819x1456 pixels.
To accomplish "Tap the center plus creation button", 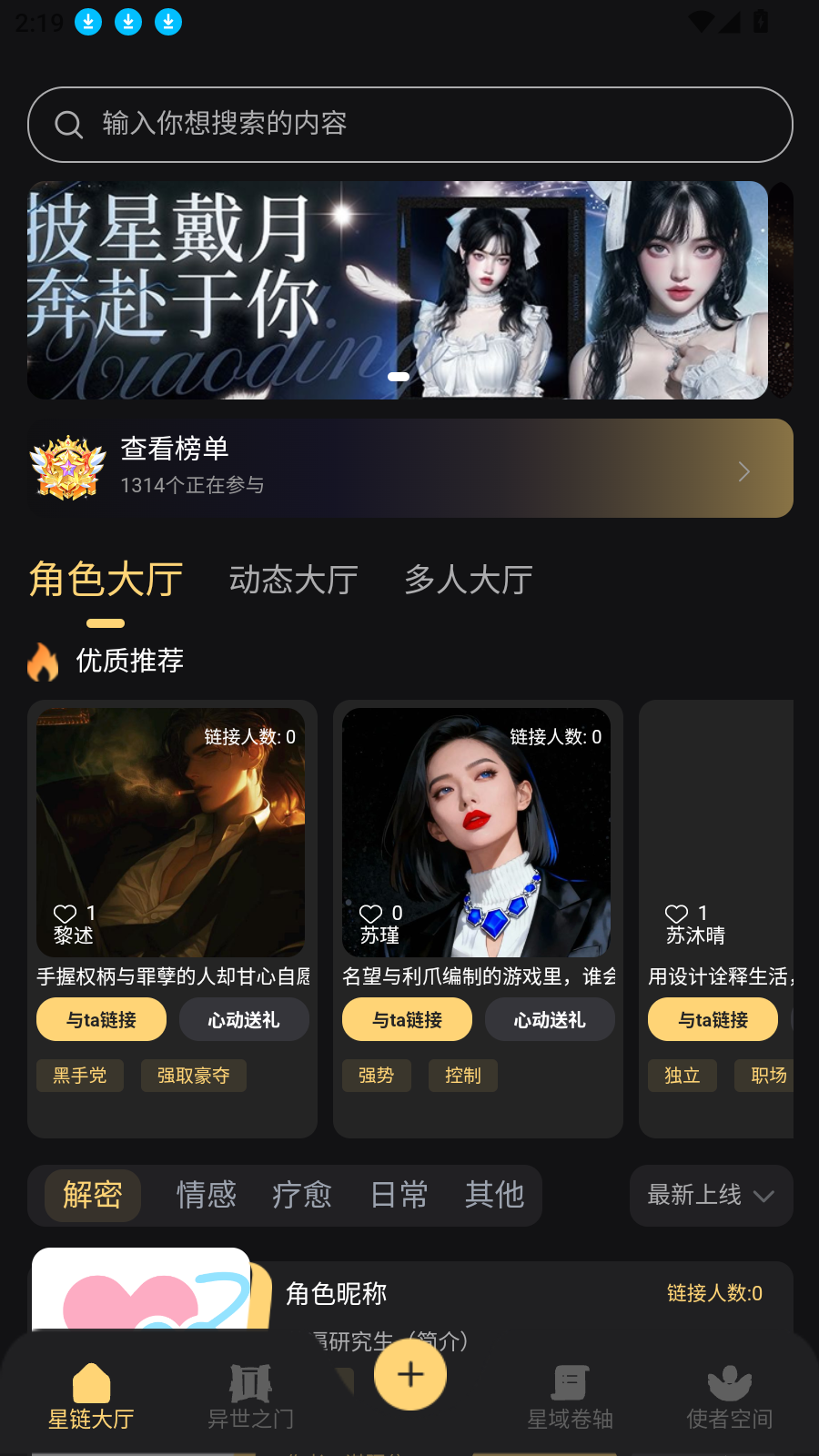I will pyautogui.click(x=409, y=1375).
